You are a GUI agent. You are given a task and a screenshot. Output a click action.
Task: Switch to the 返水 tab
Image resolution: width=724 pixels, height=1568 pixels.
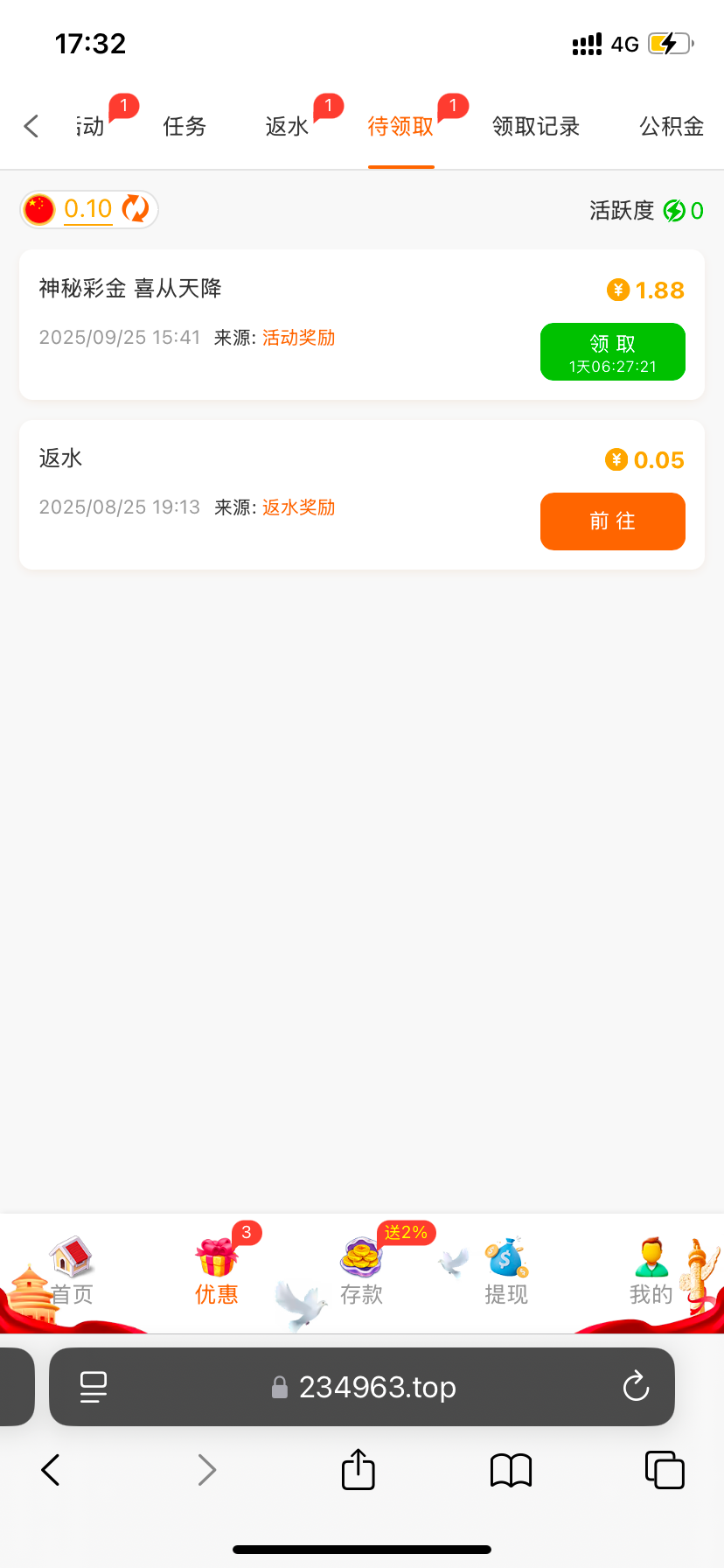287,127
